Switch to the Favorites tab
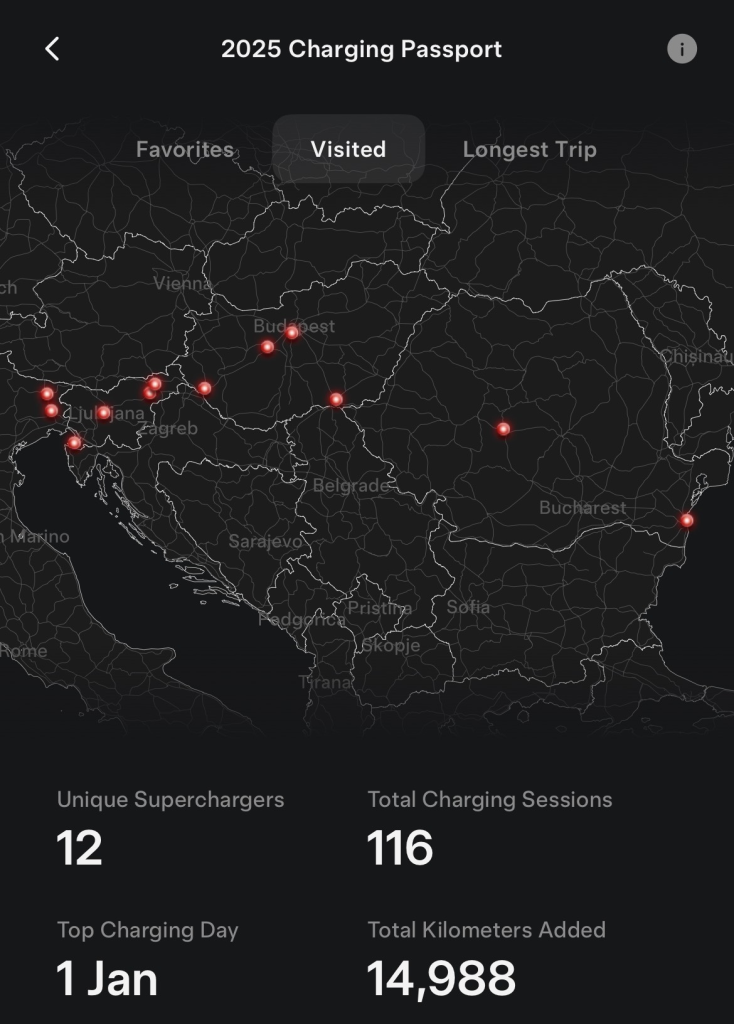The height and width of the screenshot is (1024, 734). coord(185,149)
